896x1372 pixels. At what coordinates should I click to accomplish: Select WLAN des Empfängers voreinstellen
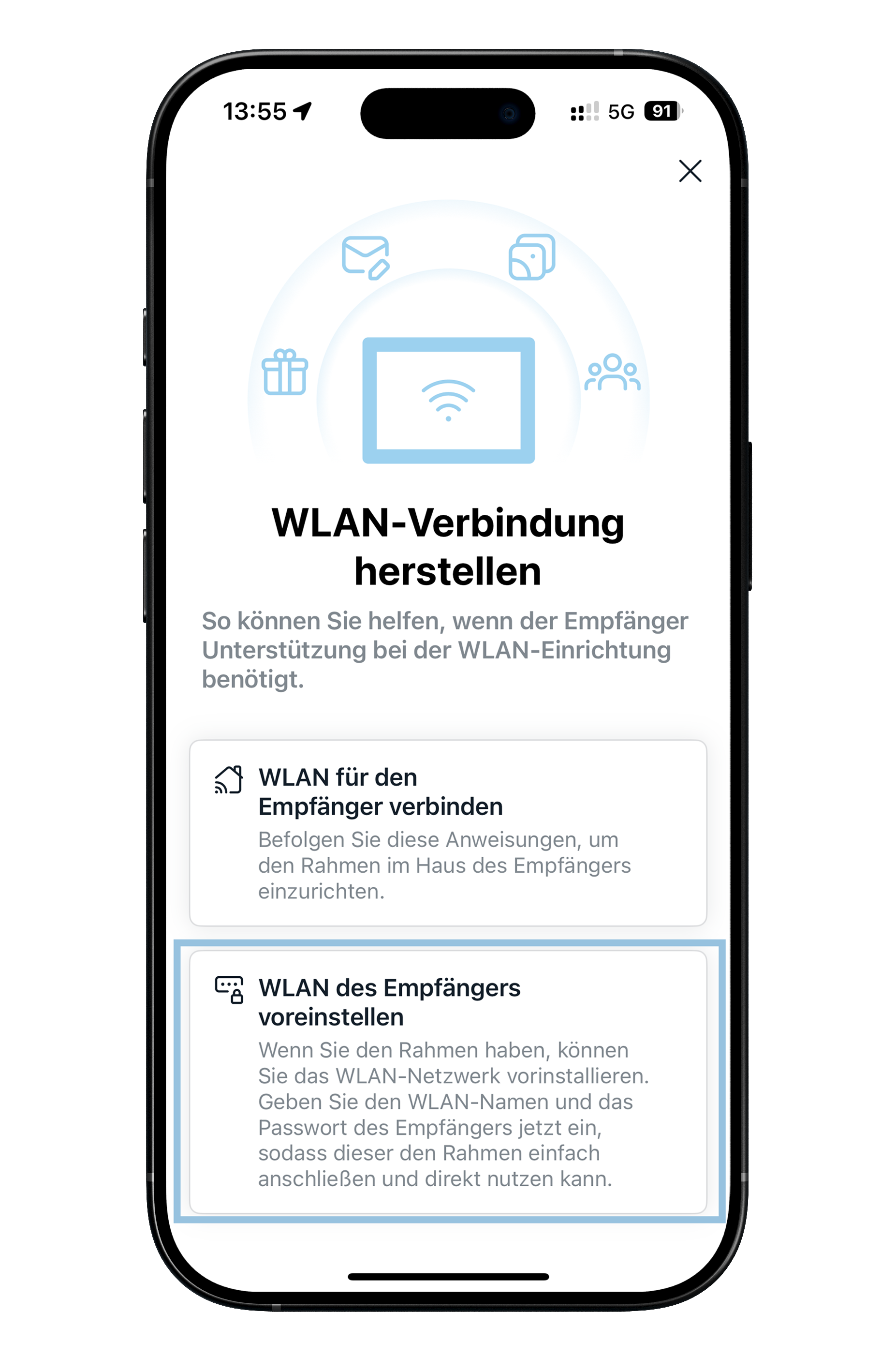pos(448,1081)
